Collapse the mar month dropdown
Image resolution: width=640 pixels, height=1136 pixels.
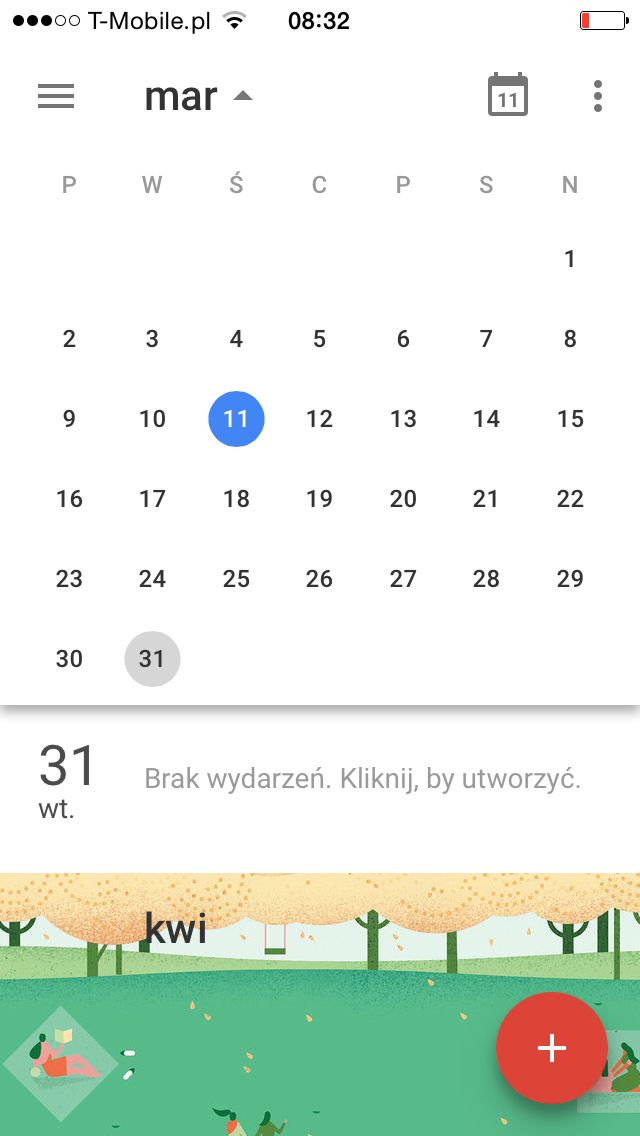pos(199,96)
